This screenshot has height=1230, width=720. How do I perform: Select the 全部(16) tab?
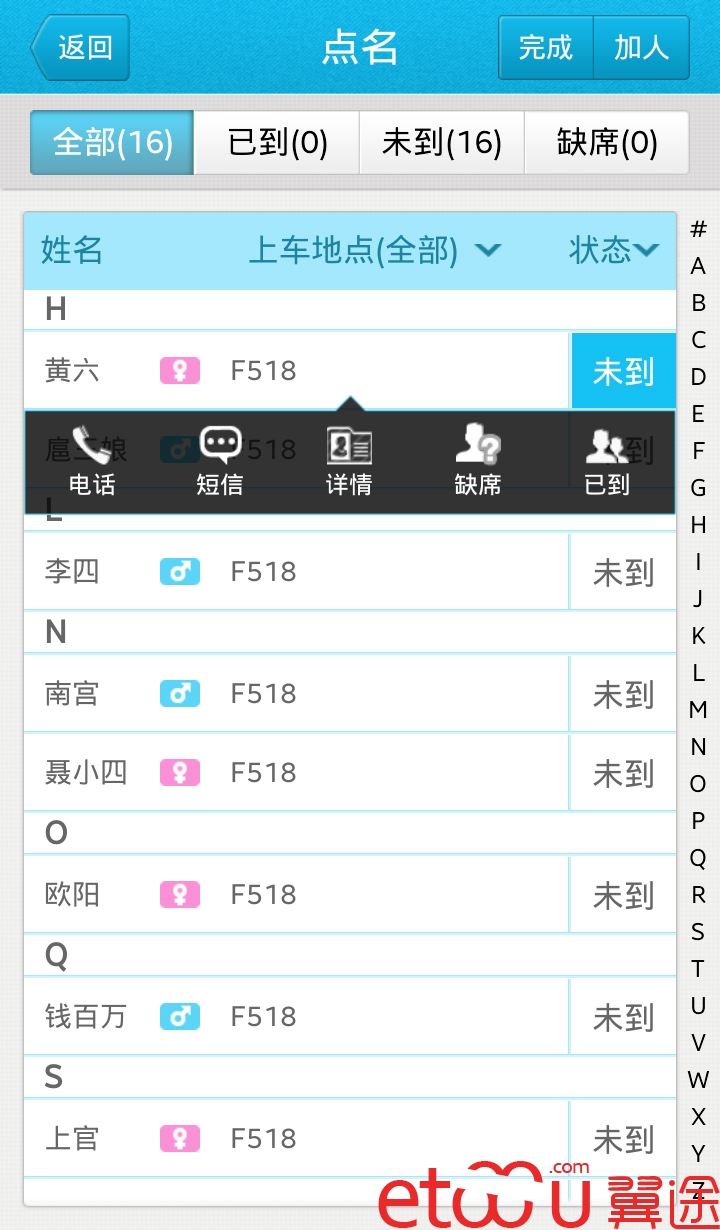(112, 143)
